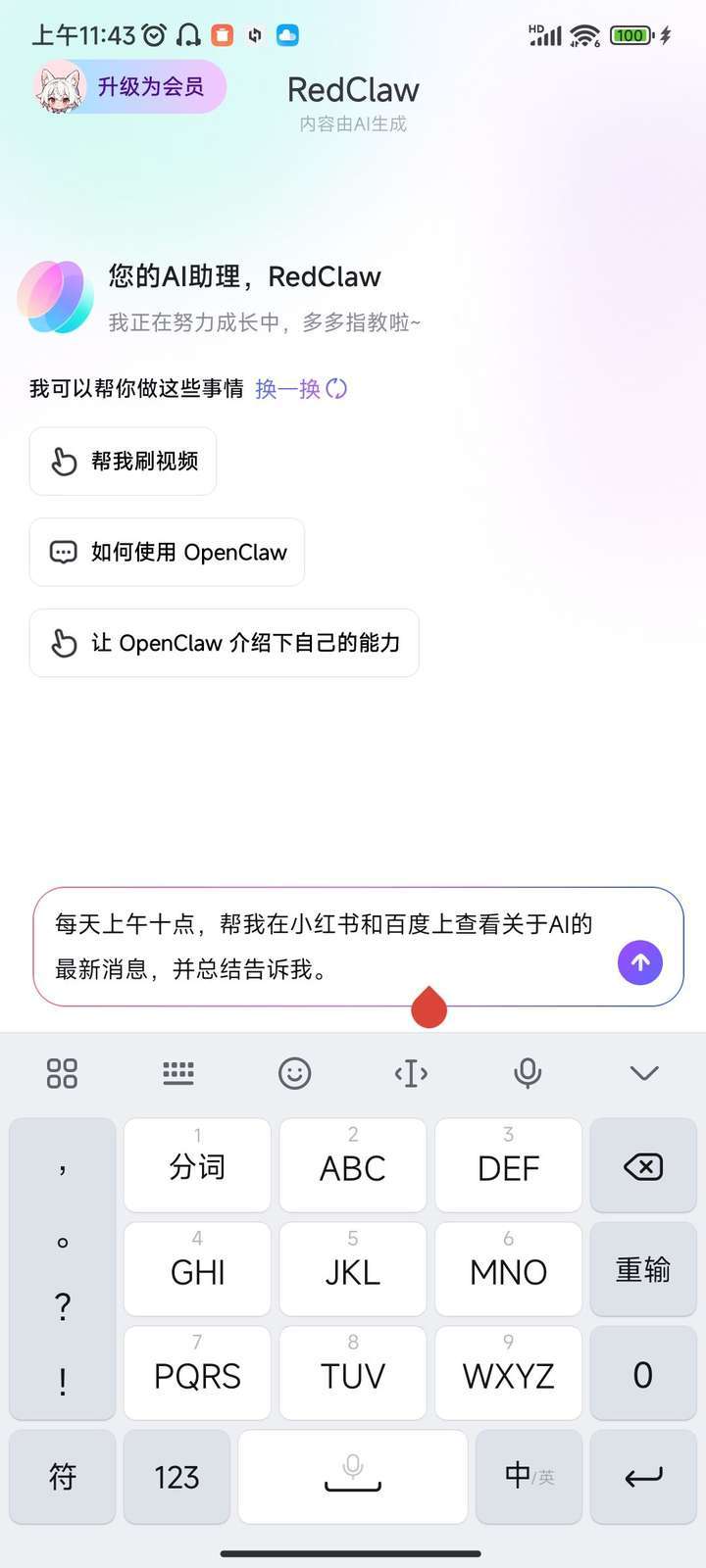Open the keyboard apps grid icon

pyautogui.click(x=62, y=1073)
